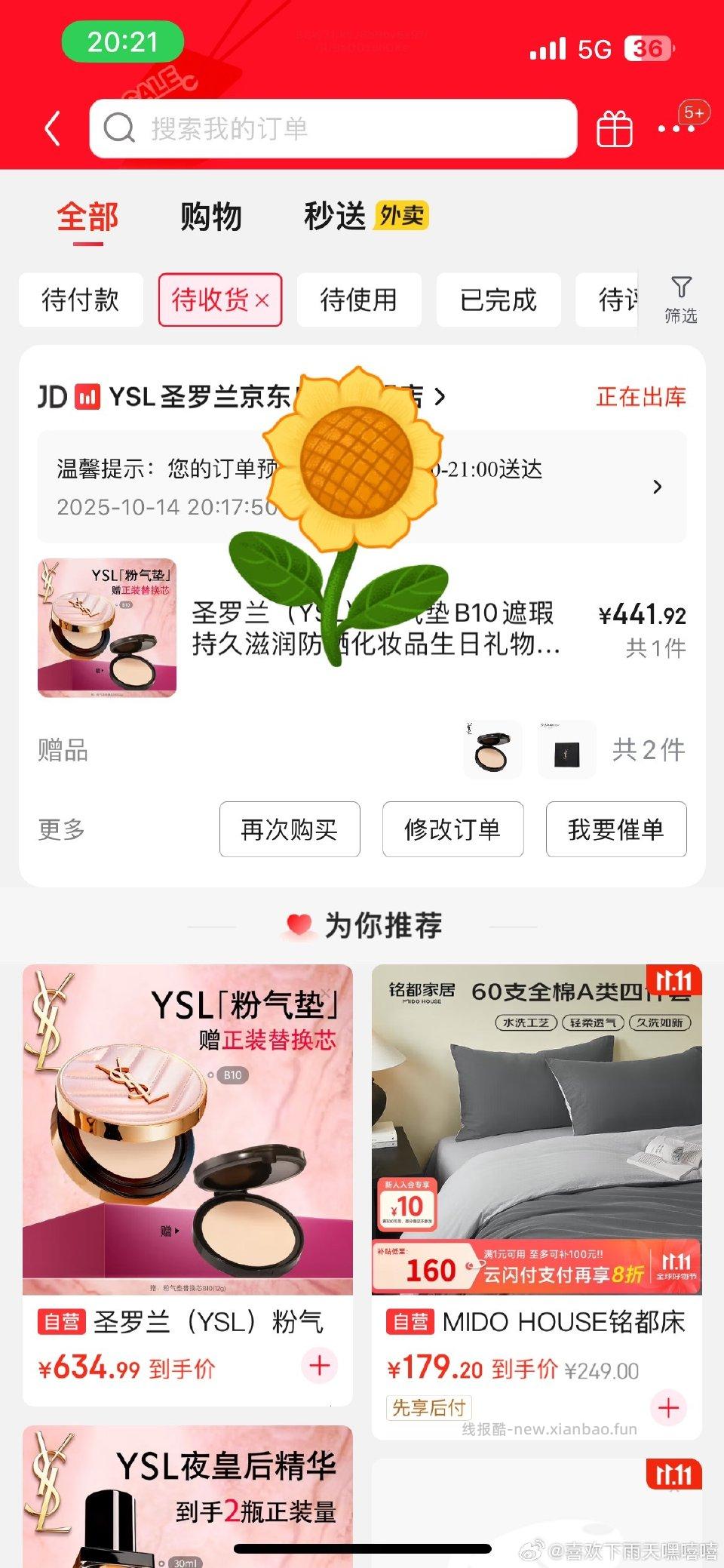Image resolution: width=724 pixels, height=1568 pixels.
Task: Tap the back arrow to leave orders page
Action: tap(50, 128)
